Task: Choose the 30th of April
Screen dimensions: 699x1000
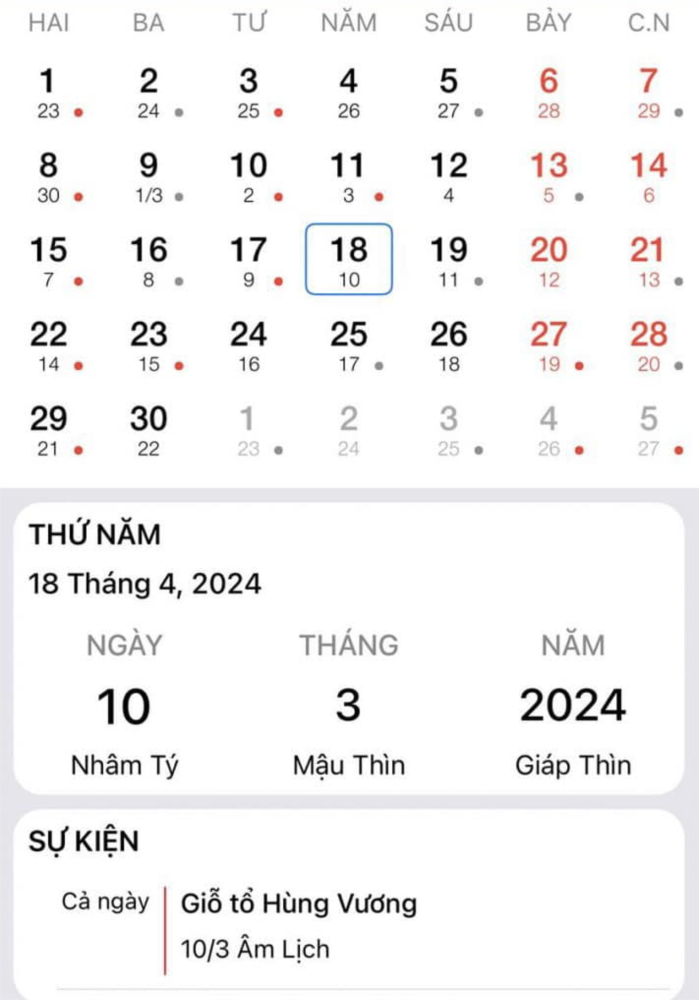Action: (148, 428)
